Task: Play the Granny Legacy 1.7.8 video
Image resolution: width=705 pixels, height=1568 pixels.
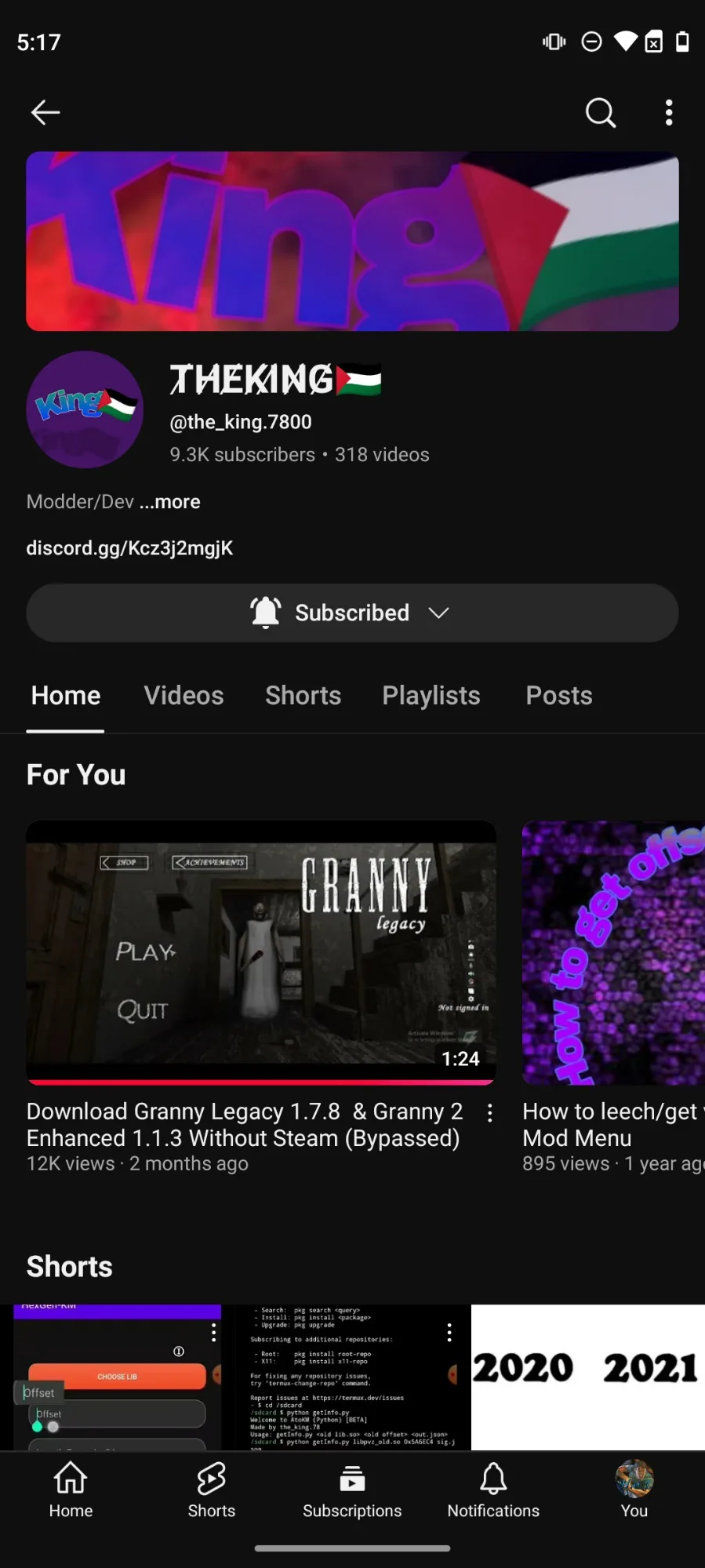Action: 261,952
